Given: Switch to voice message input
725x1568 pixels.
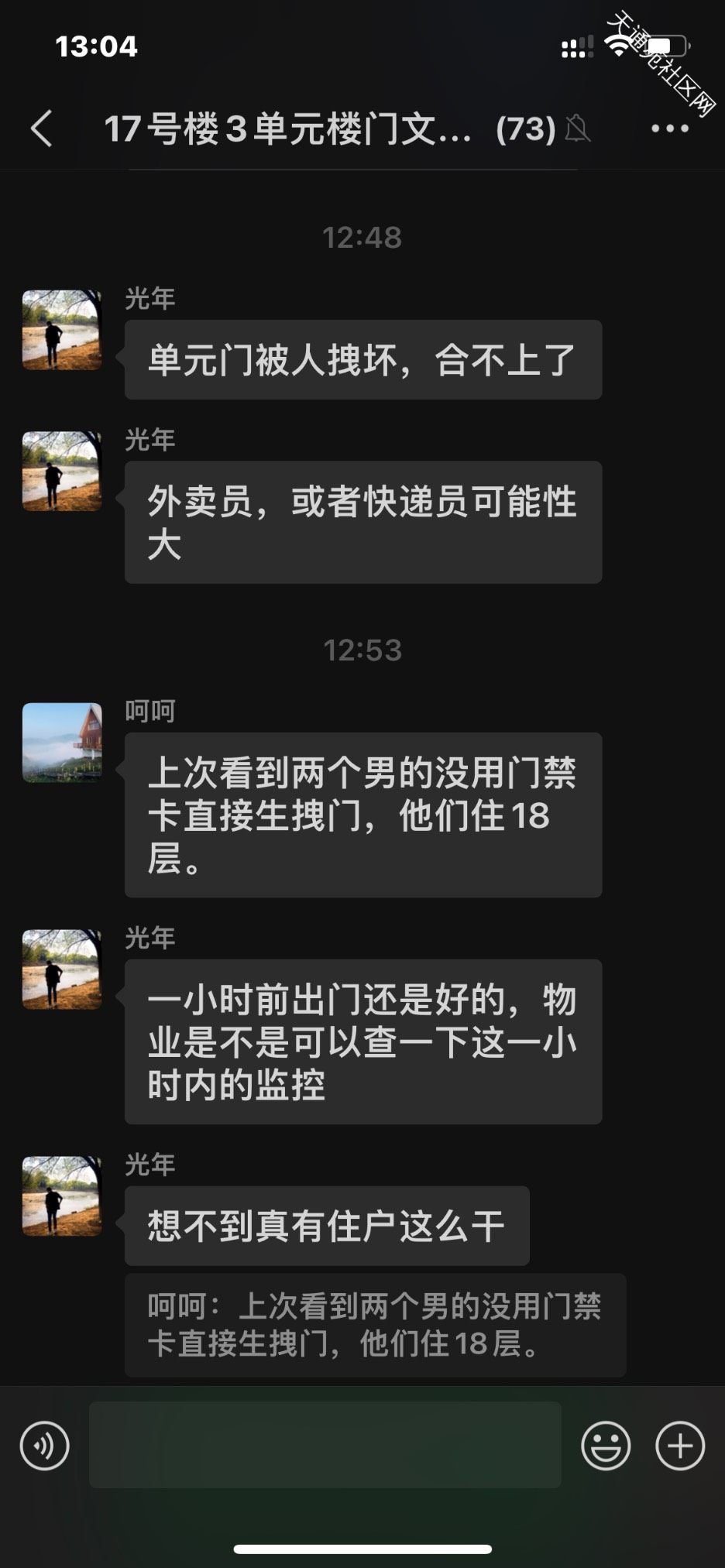Looking at the screenshot, I should (x=45, y=1445).
